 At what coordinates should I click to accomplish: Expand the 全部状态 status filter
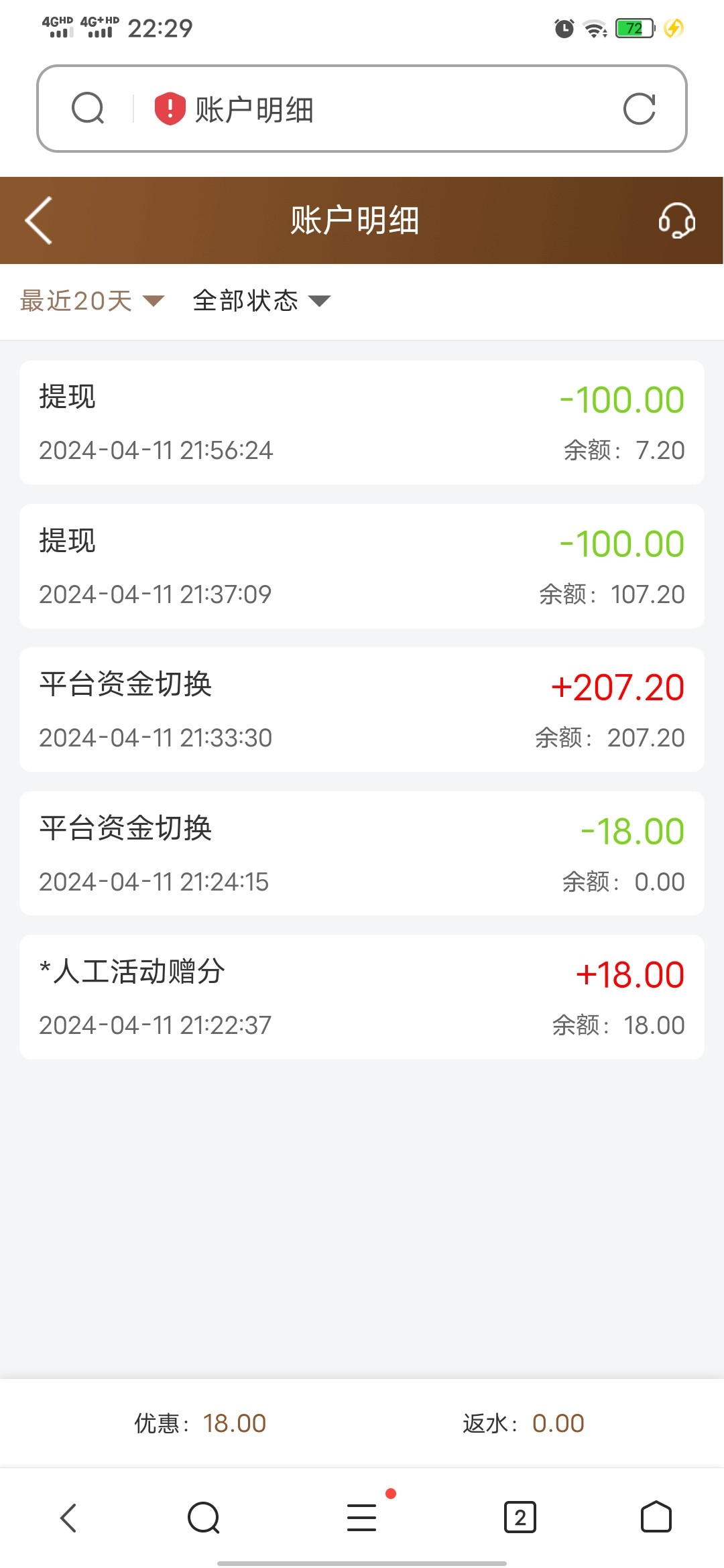(x=261, y=301)
